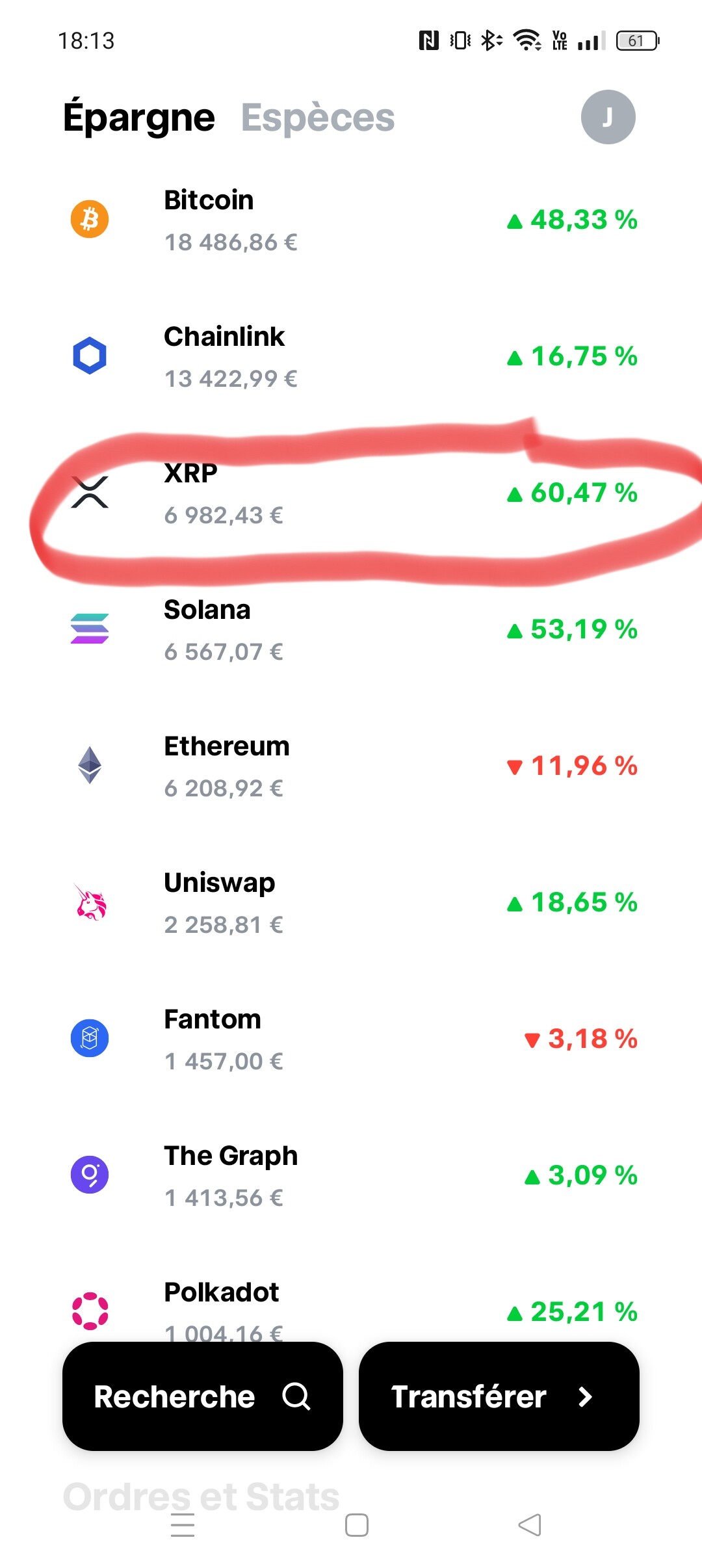View XRP asset details
This screenshot has height=1568, width=702.
(351, 493)
